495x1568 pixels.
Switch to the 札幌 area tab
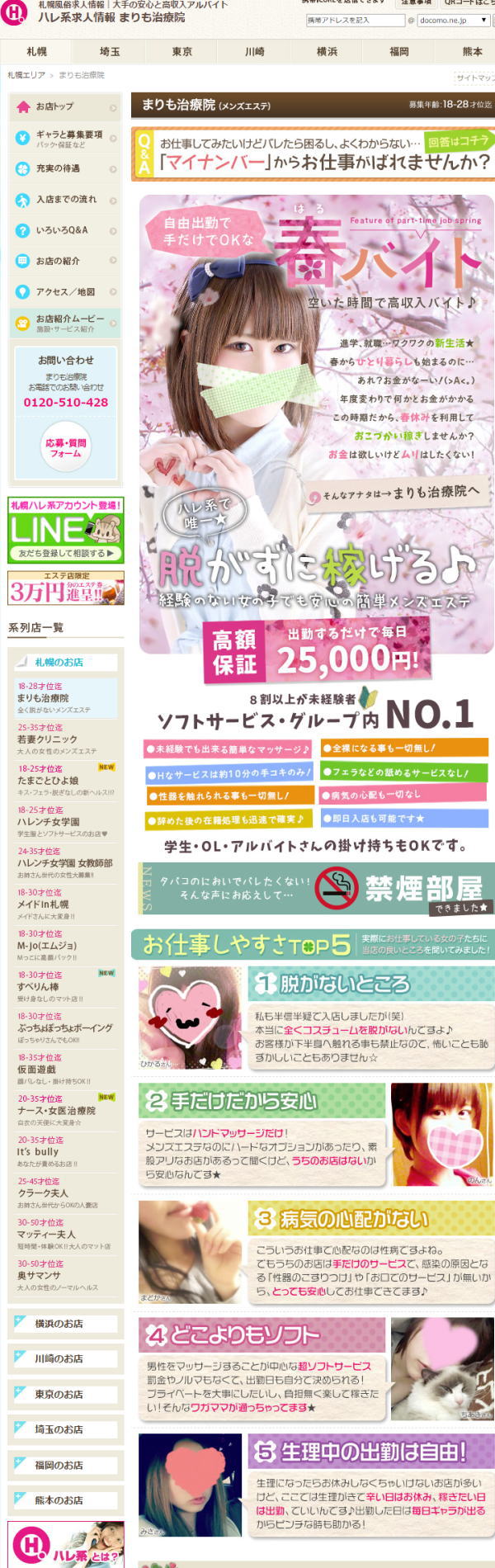[x=36, y=51]
